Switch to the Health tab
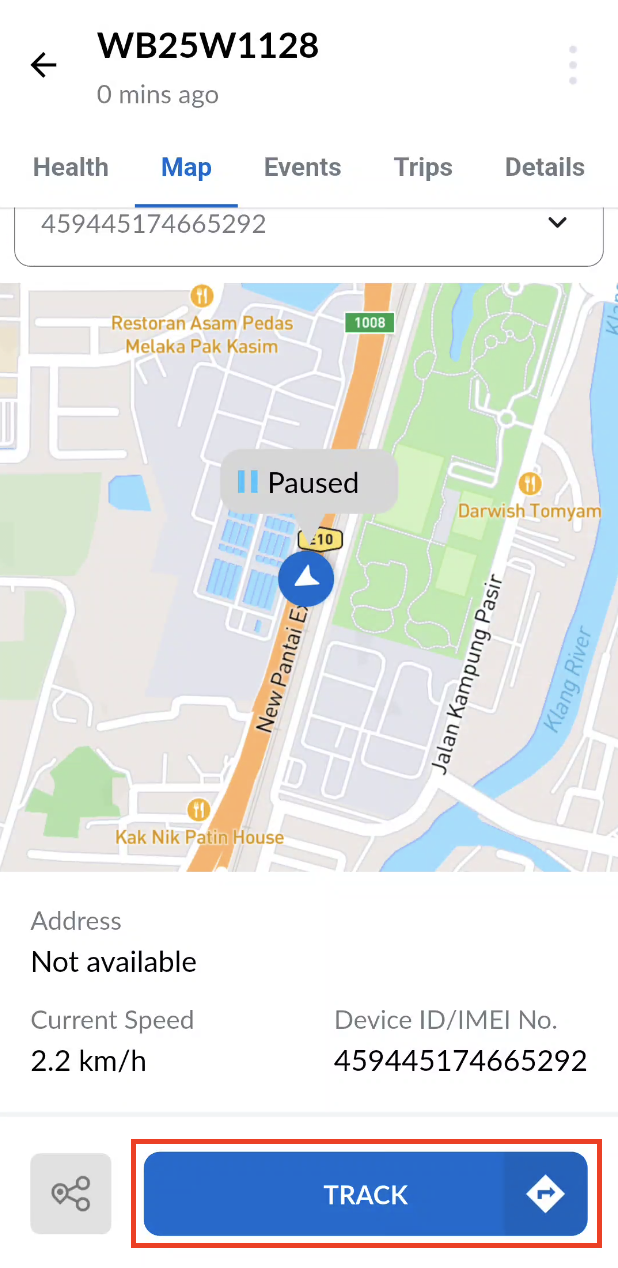The height and width of the screenshot is (1268, 618). [70, 167]
